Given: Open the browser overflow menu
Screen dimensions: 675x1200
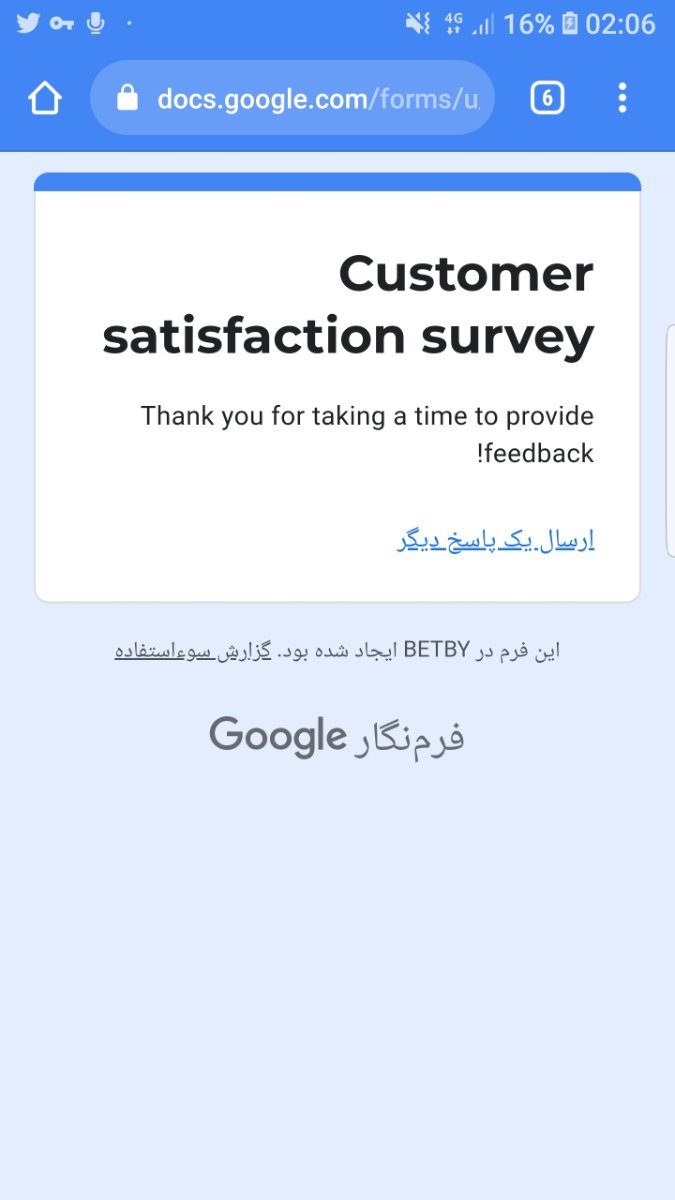Looking at the screenshot, I should (x=622, y=98).
